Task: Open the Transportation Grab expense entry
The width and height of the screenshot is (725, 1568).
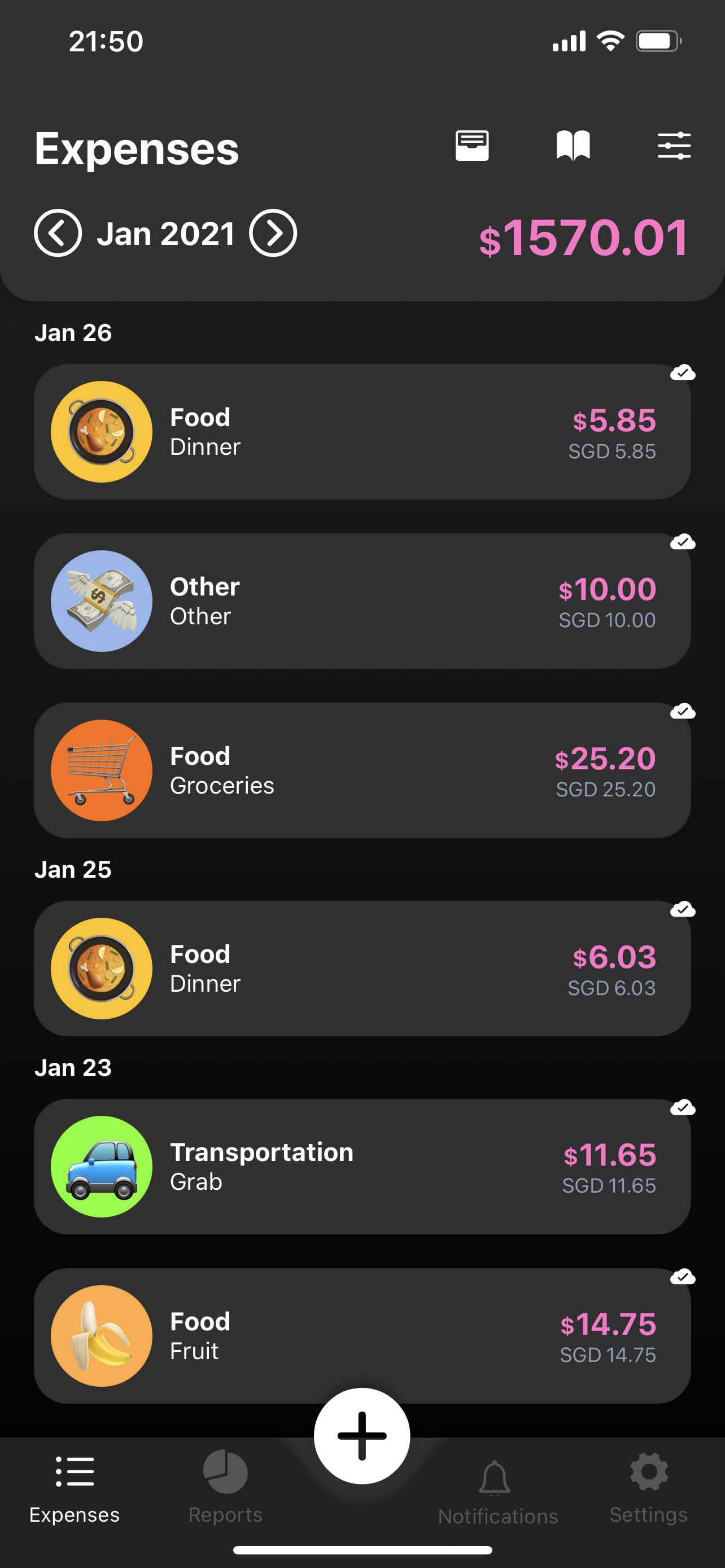Action: 362,1164
